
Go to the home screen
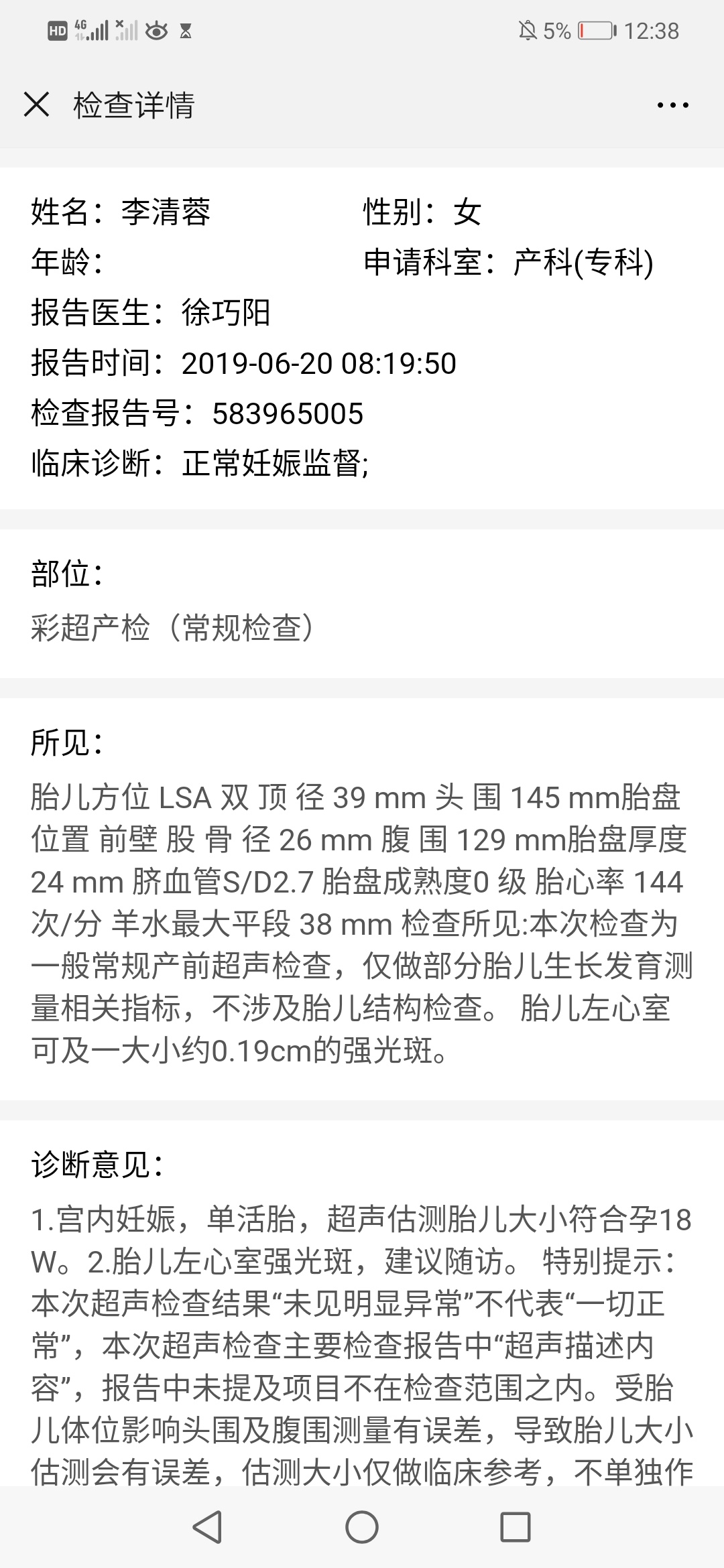pos(362,1527)
